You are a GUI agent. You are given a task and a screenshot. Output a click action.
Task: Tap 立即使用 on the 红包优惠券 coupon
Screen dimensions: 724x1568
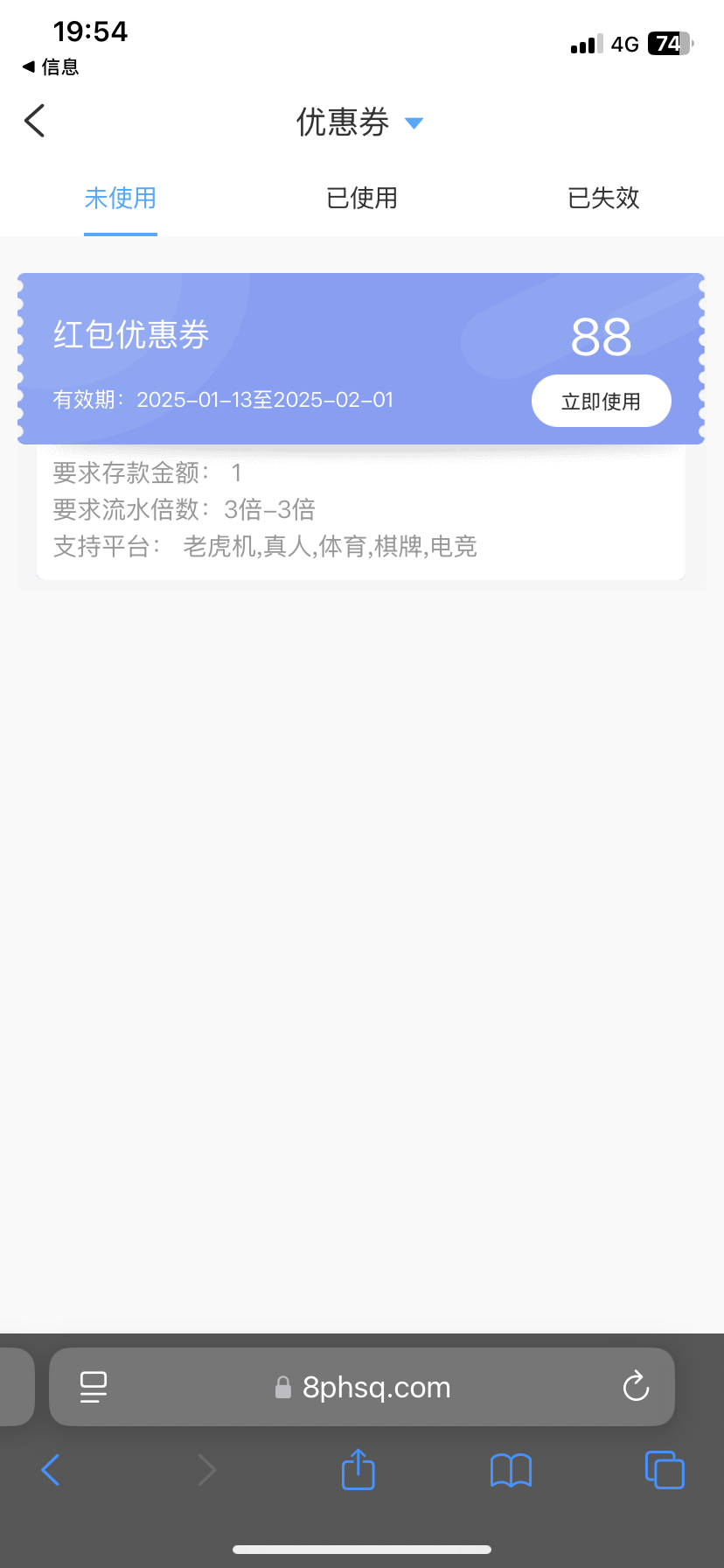[601, 400]
